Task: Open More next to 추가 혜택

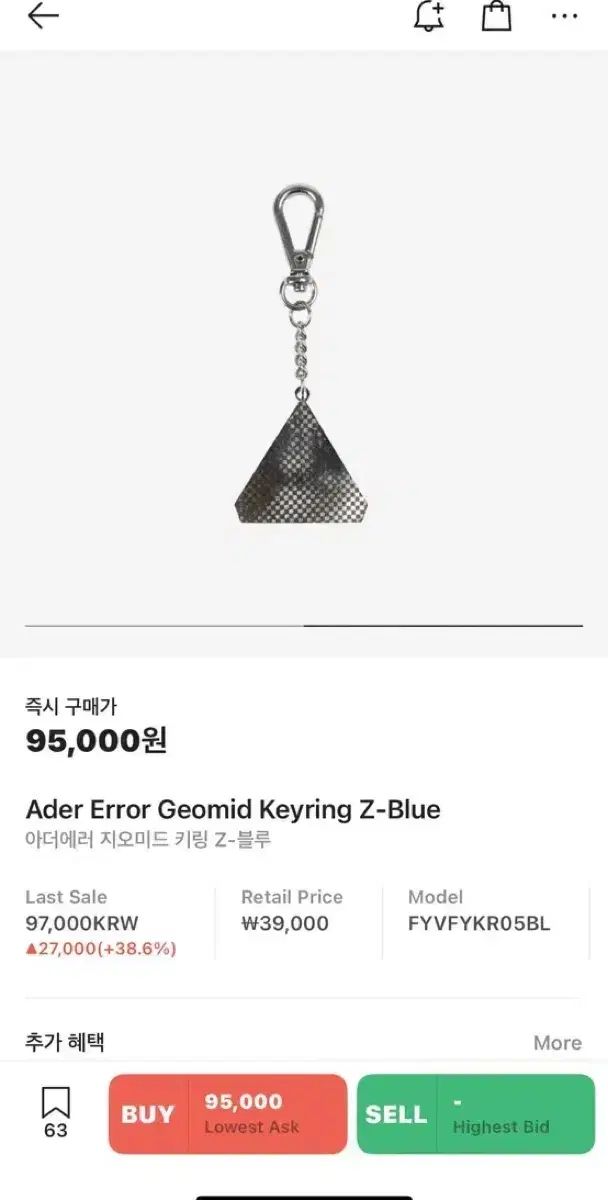Action: (x=557, y=1043)
